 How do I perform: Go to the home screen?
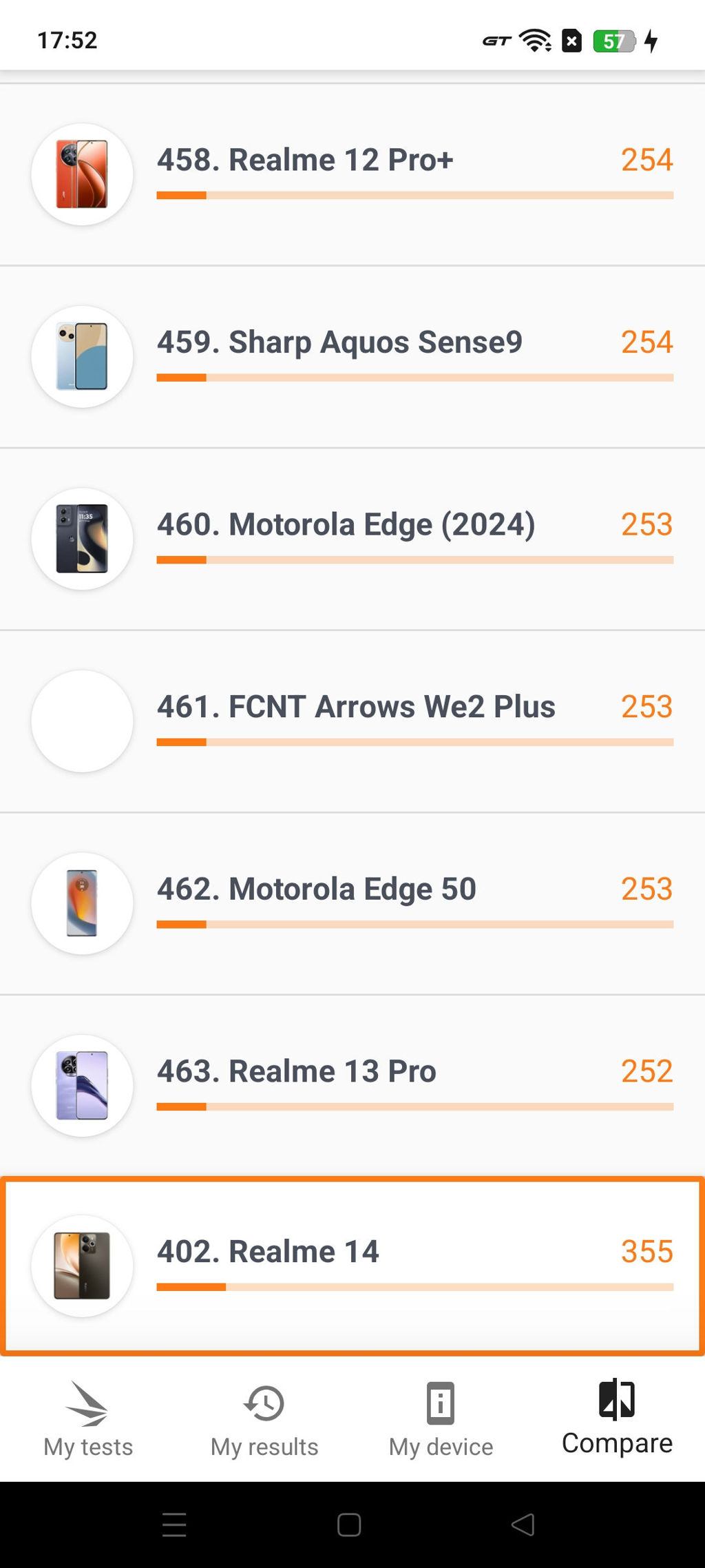tap(349, 1525)
